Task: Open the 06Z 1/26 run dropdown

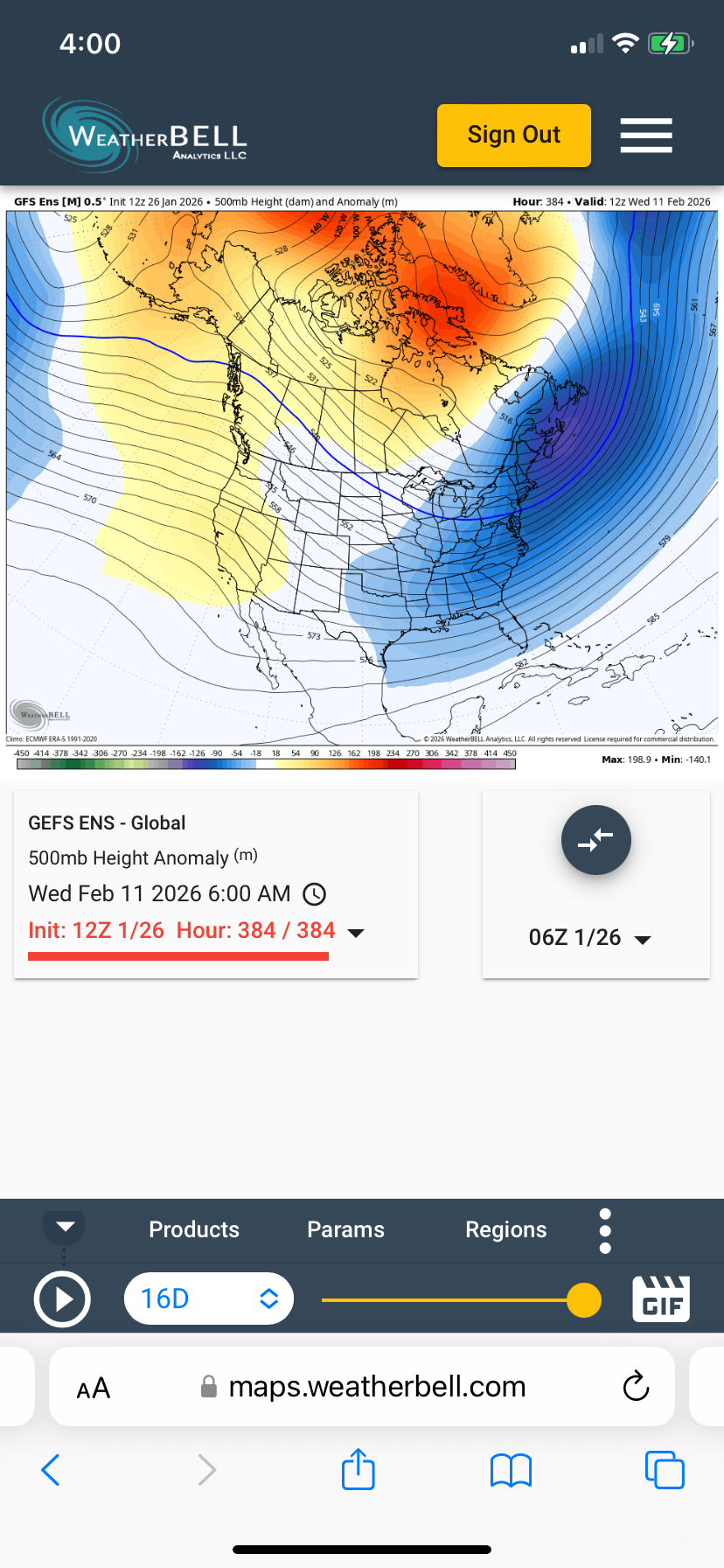Action: tap(591, 938)
